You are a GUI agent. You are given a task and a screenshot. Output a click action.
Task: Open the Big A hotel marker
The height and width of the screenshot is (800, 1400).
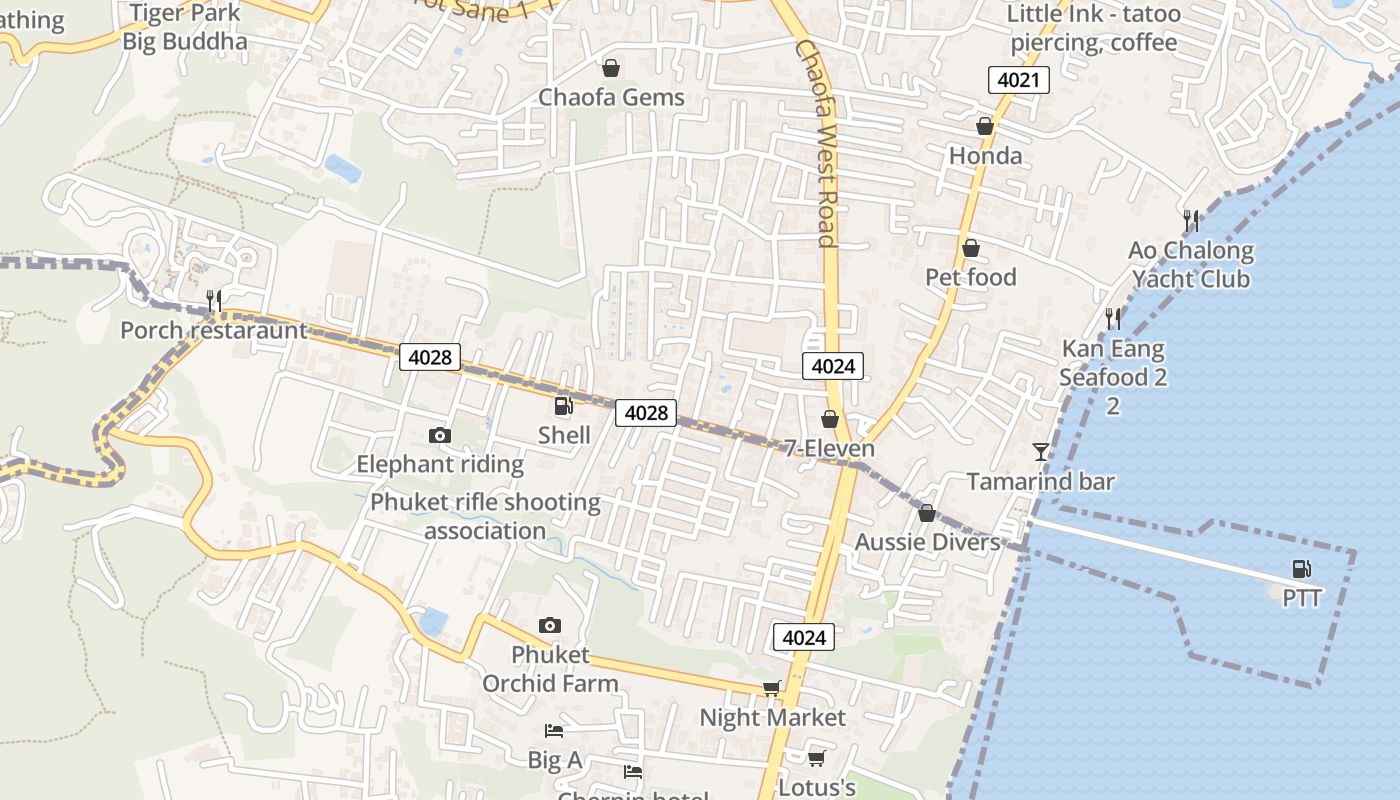[x=553, y=731]
